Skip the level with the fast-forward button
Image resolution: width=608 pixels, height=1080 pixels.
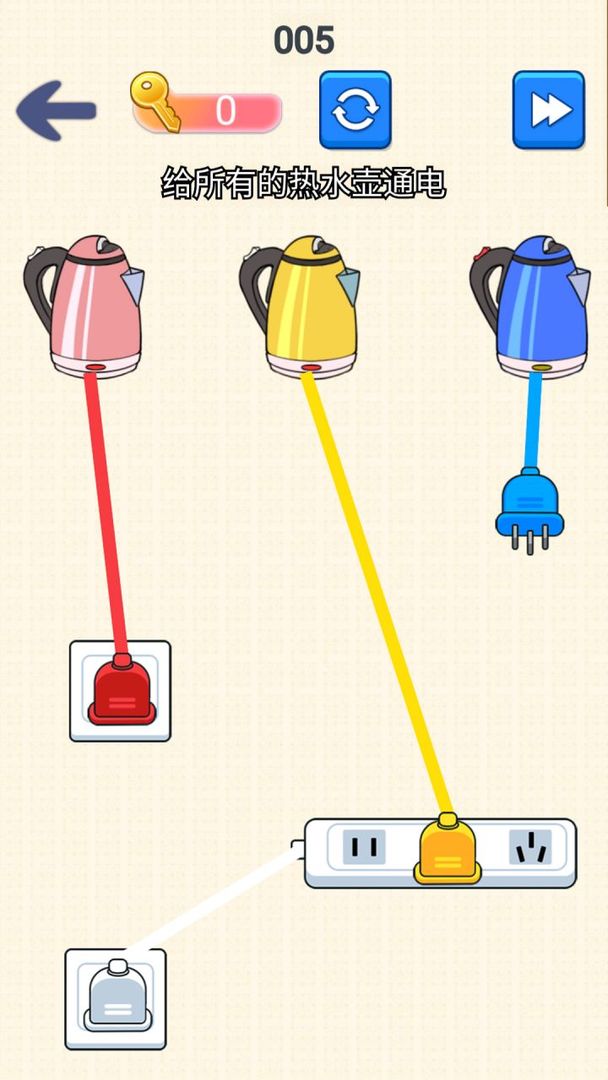point(548,110)
